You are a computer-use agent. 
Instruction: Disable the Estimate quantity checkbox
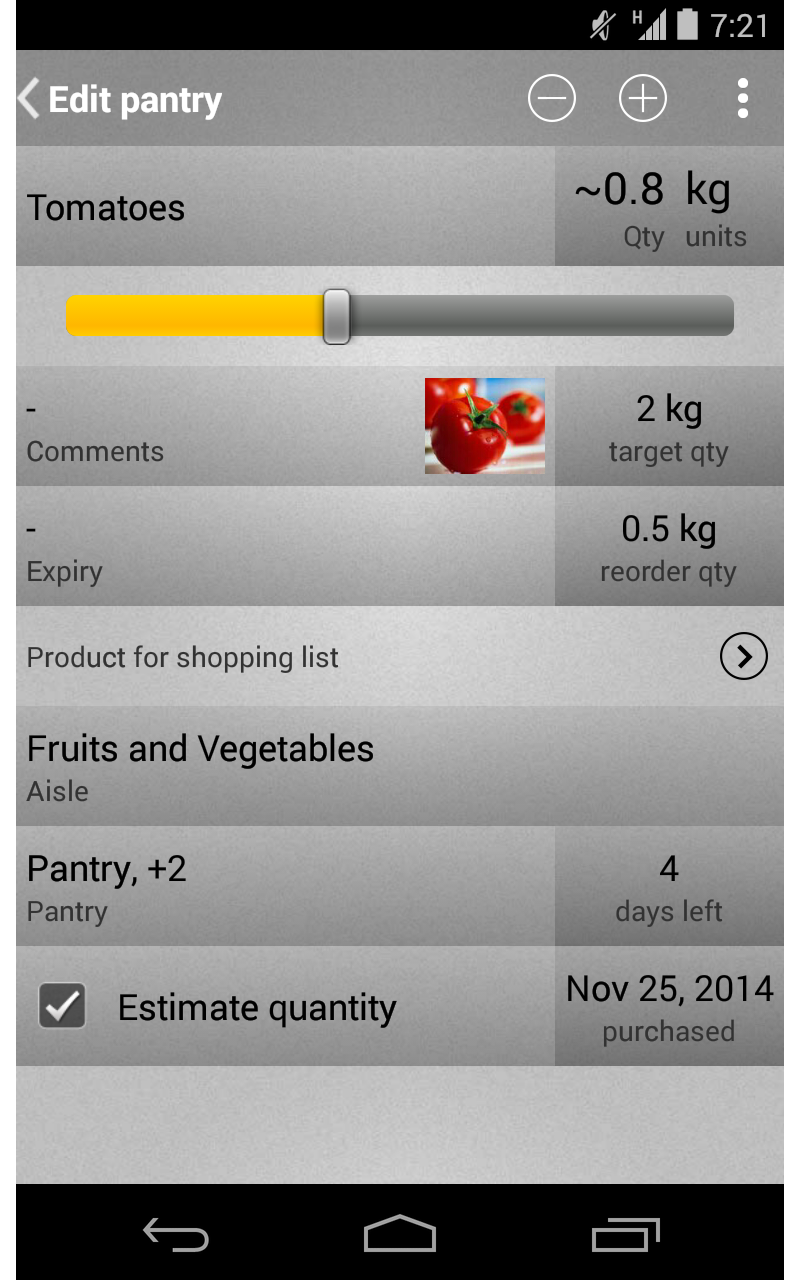62,1007
